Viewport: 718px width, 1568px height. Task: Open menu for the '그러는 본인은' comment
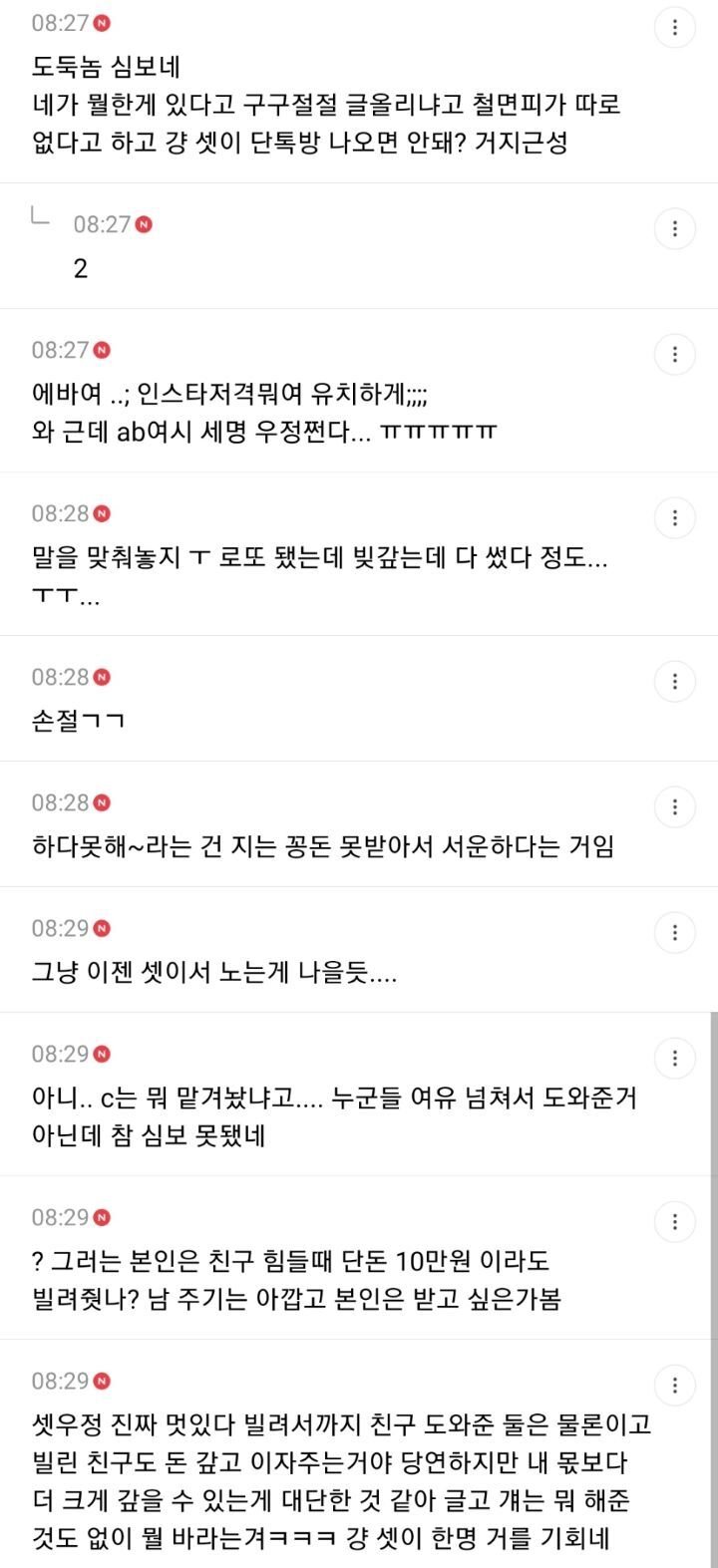(x=675, y=1222)
